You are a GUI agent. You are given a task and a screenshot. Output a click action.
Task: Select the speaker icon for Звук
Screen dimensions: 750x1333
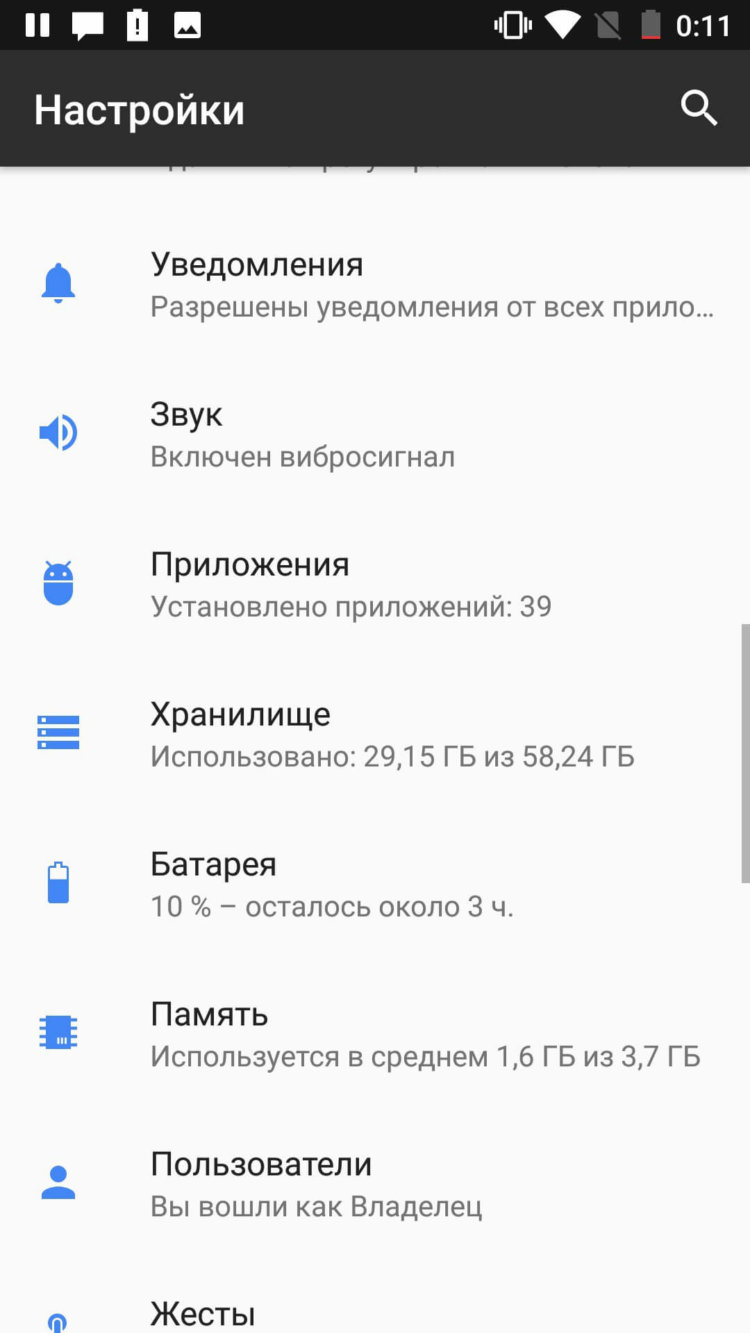coord(58,432)
